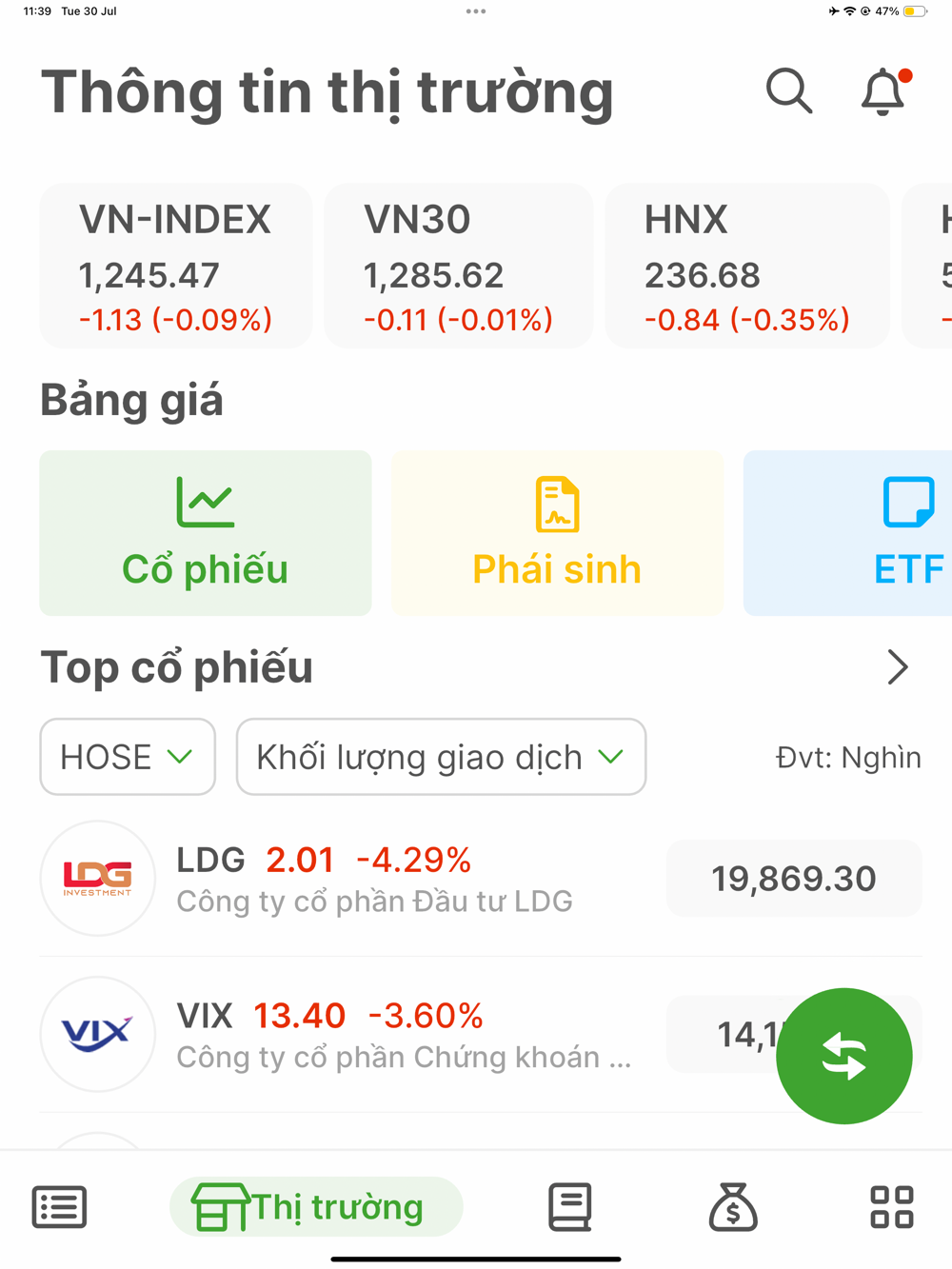Switch to the order book tab

point(570,1207)
